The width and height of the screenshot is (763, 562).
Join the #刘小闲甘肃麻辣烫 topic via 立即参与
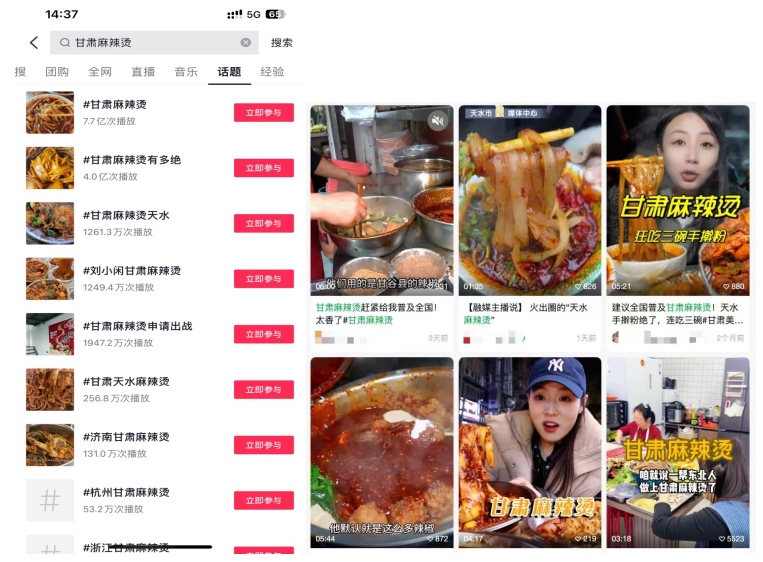(263, 279)
